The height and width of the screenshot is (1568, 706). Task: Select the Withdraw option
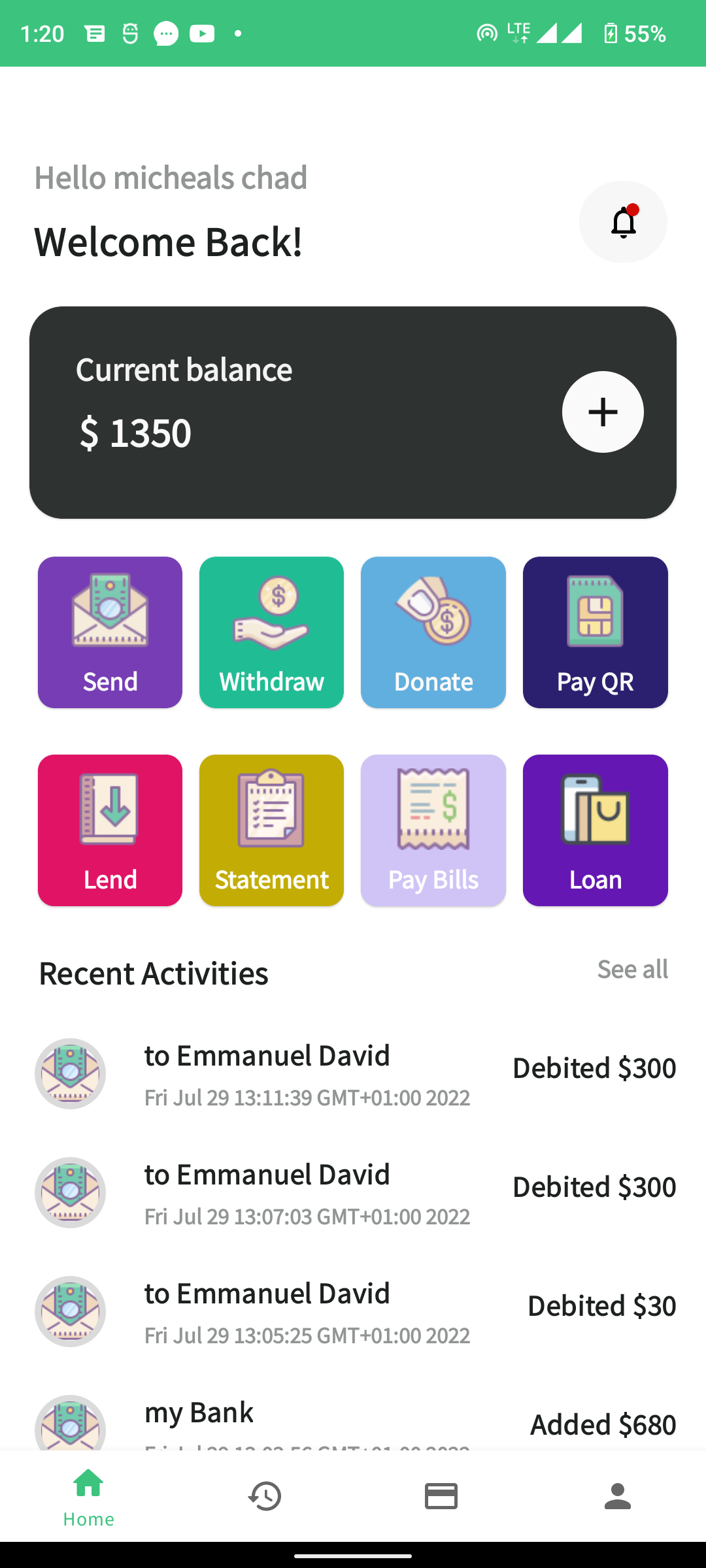point(271,632)
